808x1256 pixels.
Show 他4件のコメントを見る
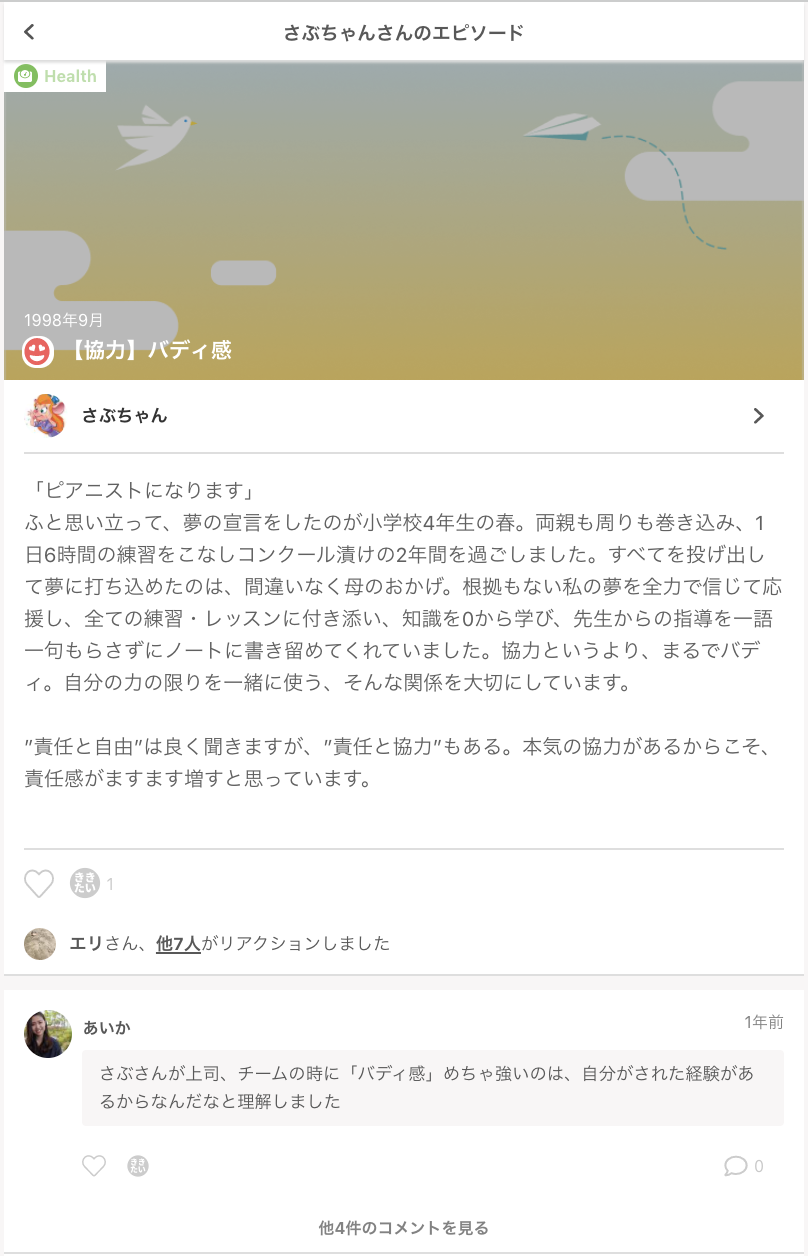click(403, 1227)
